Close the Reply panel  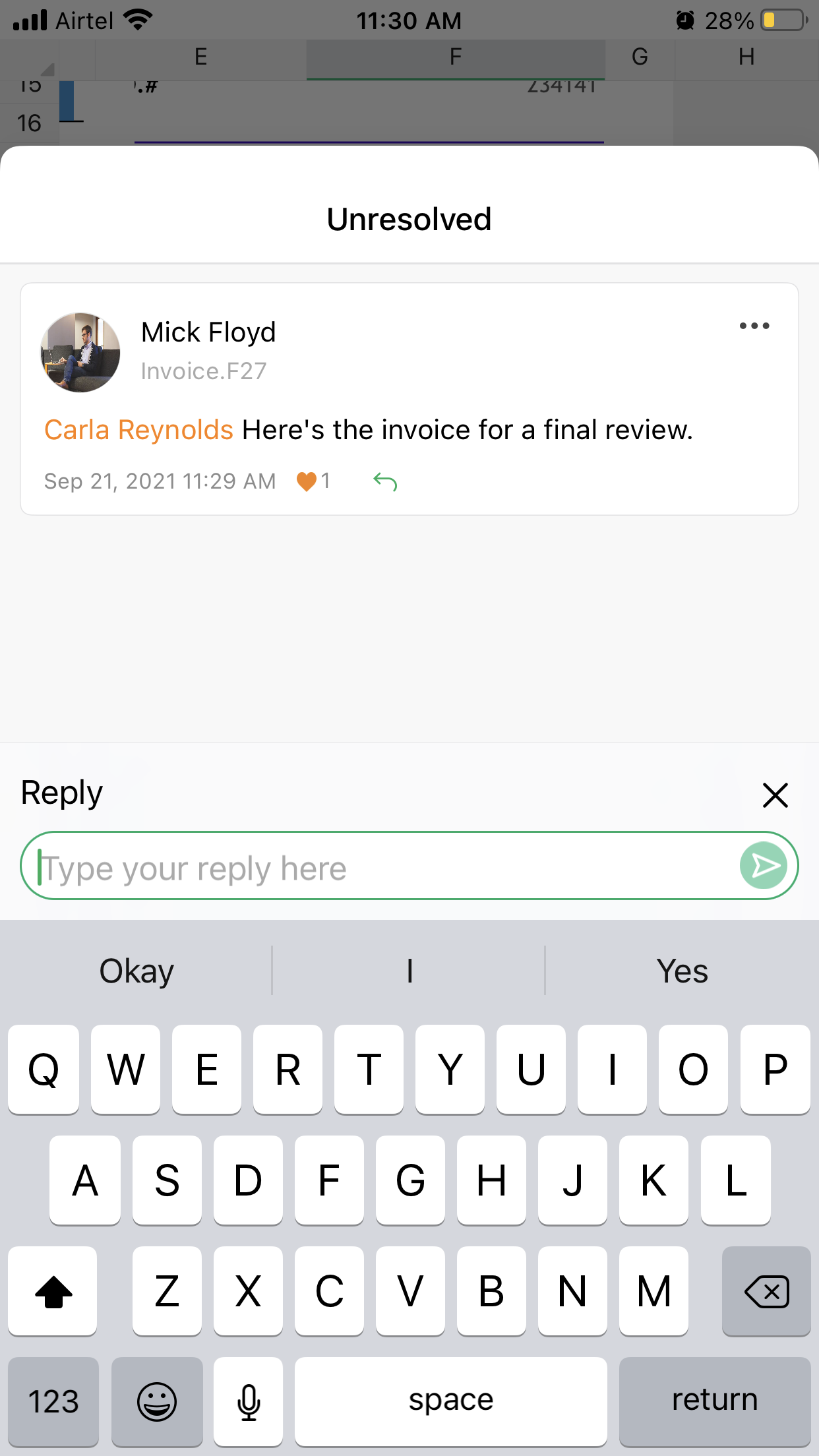pyautogui.click(x=775, y=795)
